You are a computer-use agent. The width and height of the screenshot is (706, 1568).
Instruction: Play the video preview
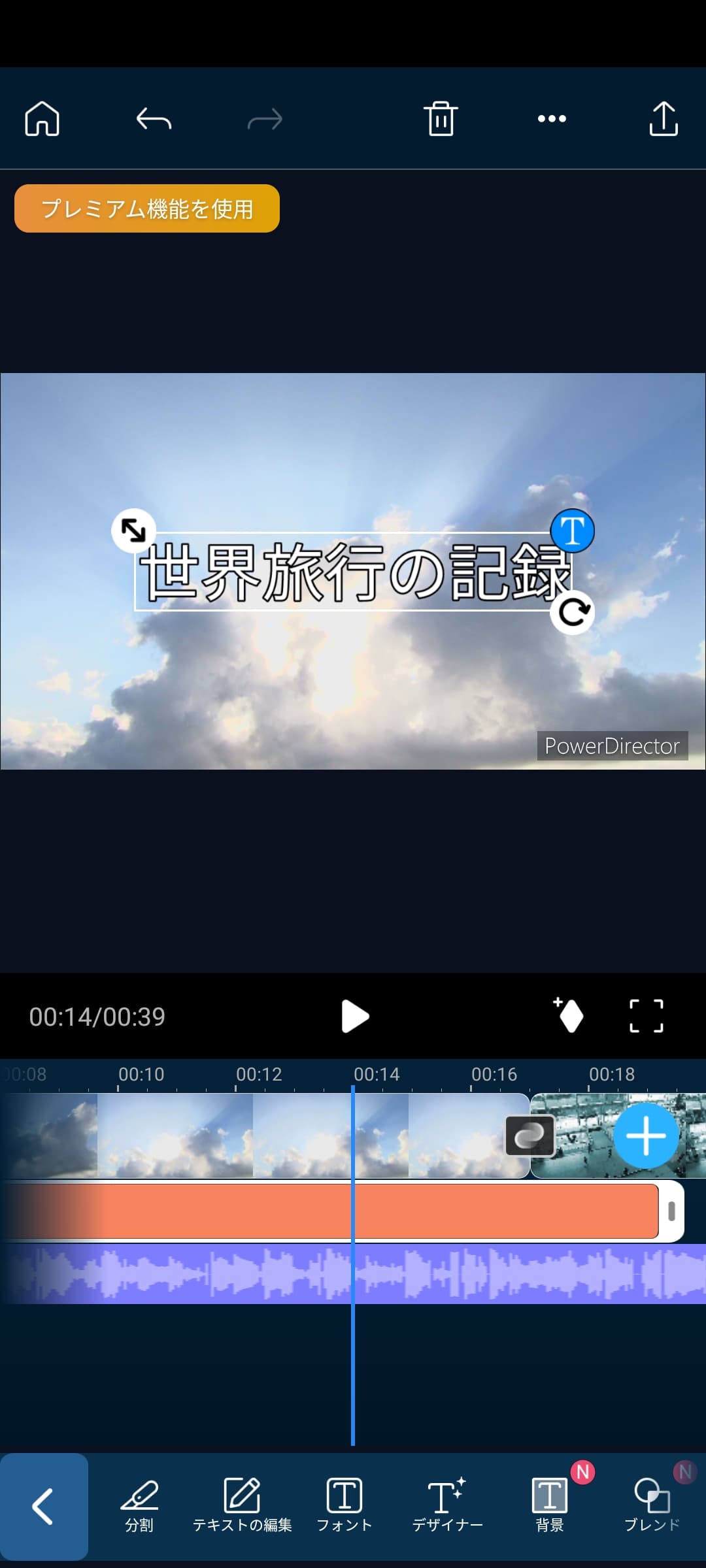tap(355, 1017)
